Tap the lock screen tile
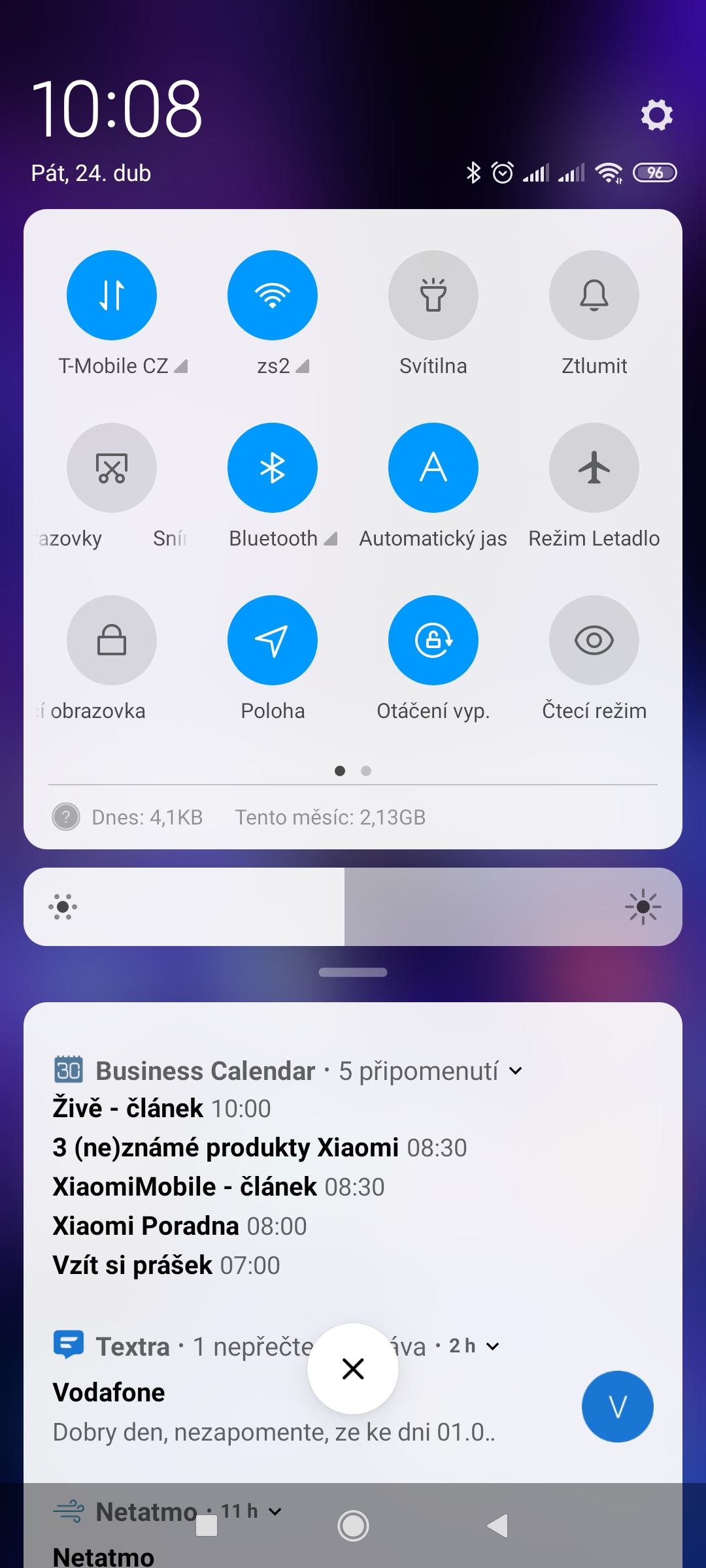This screenshot has width=706, height=1568. click(112, 640)
